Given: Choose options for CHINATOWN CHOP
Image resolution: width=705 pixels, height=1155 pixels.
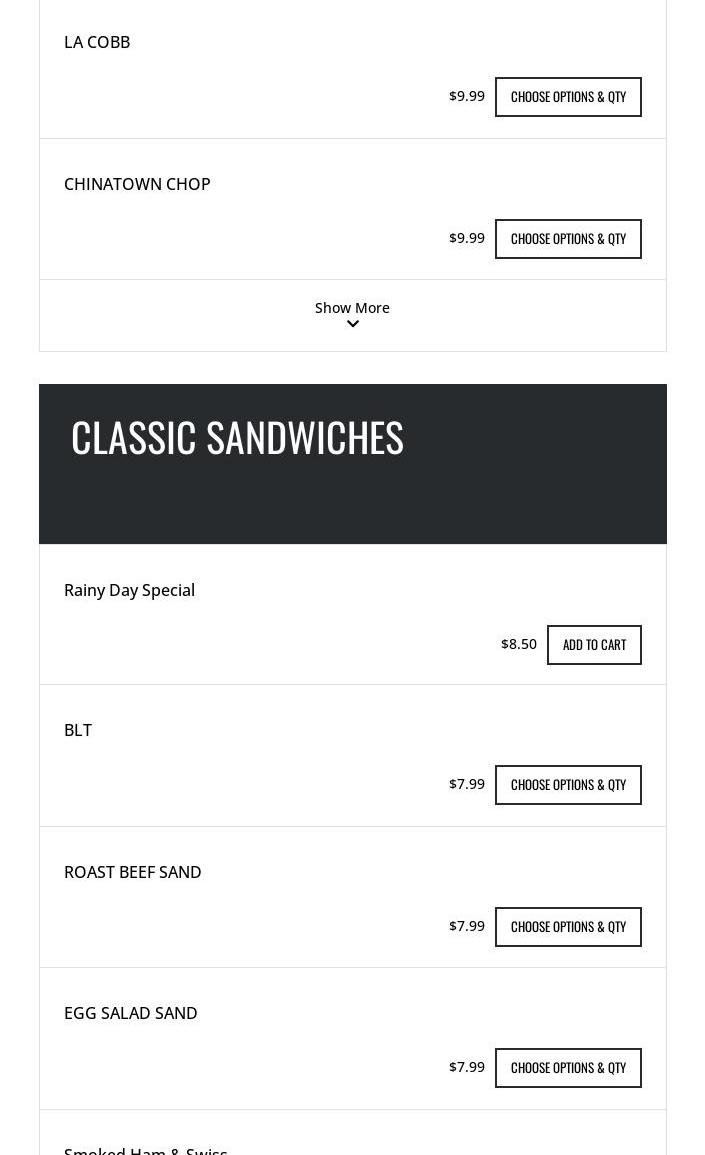Looking at the screenshot, I should [x=568, y=239].
